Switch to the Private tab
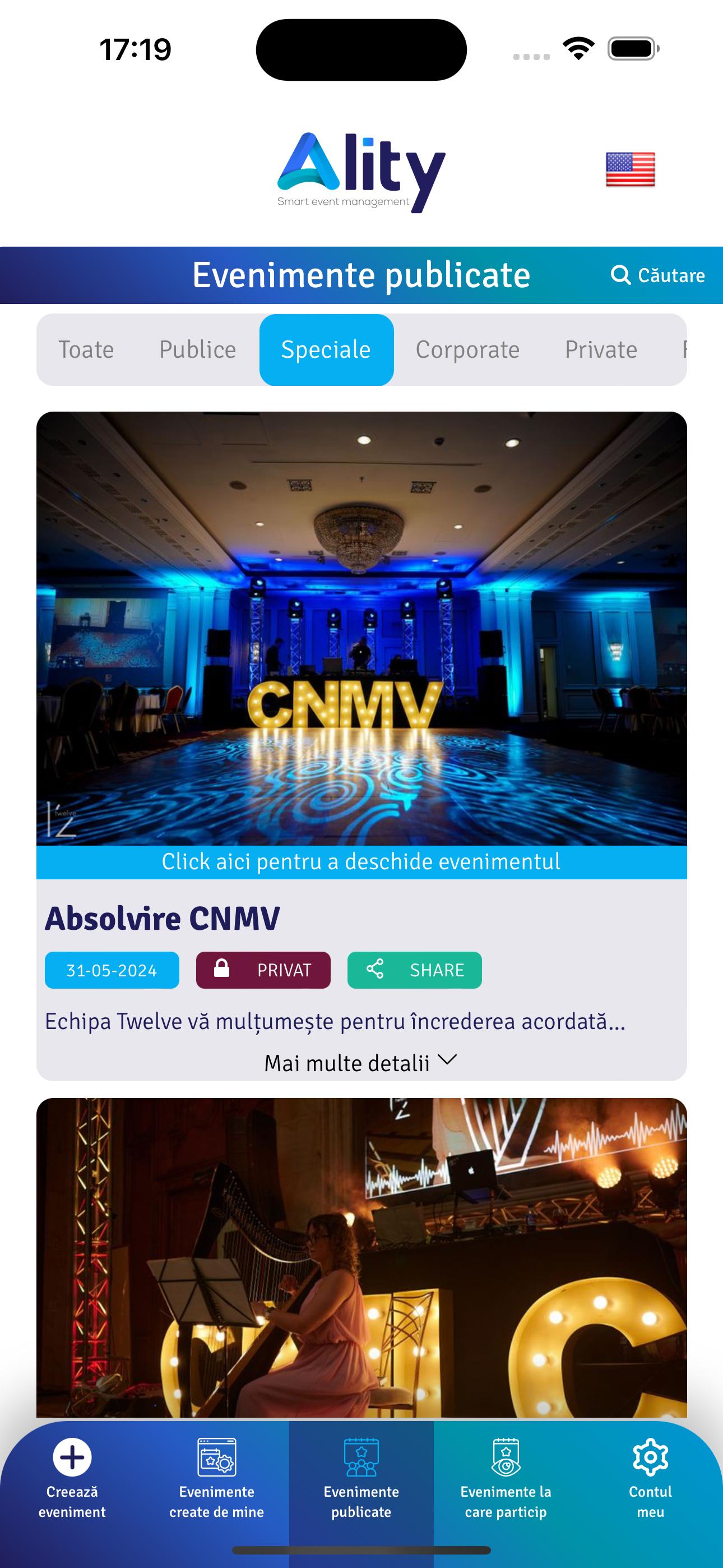 (x=601, y=349)
